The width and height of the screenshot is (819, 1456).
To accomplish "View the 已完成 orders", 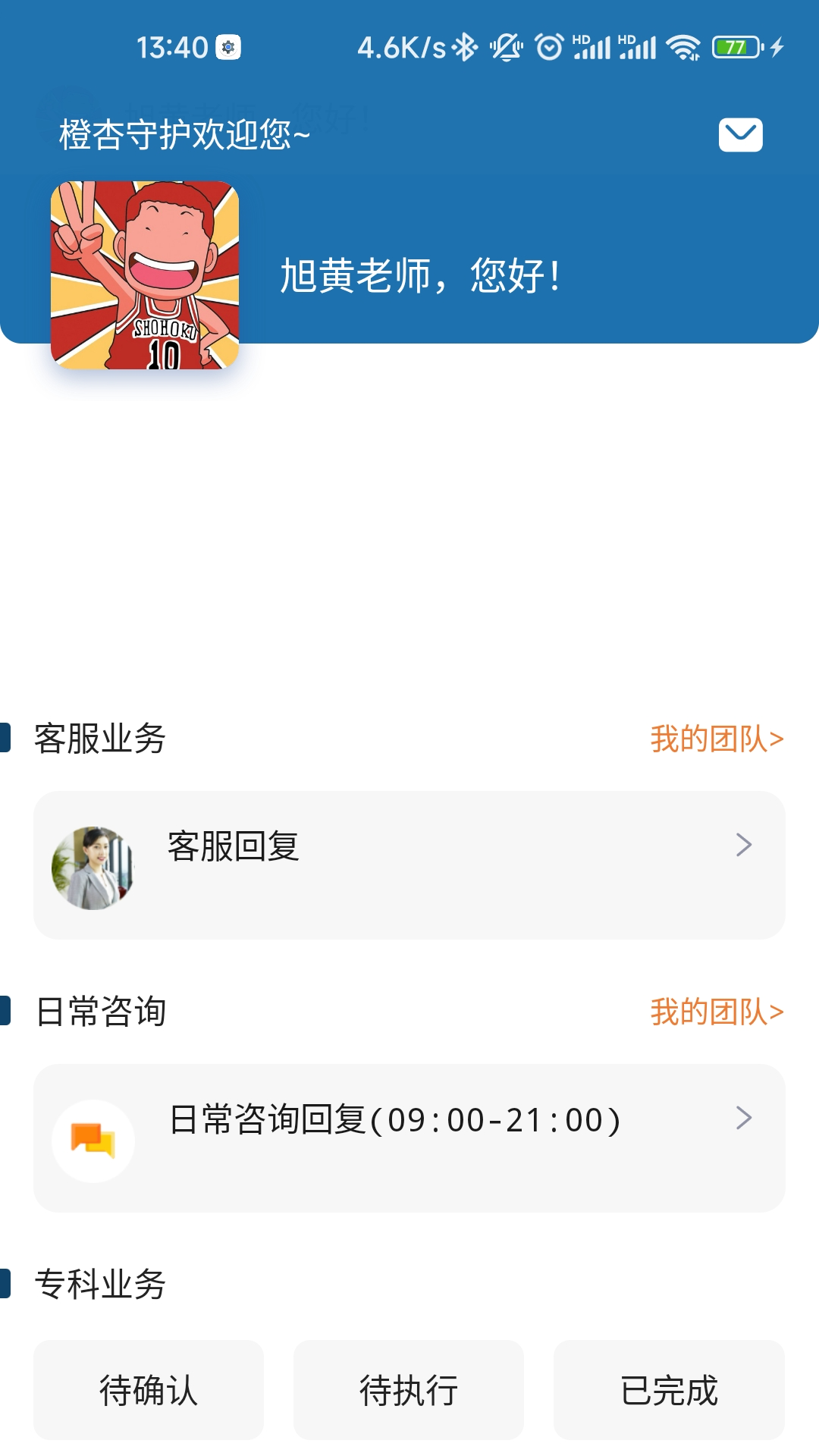I will tap(669, 1390).
